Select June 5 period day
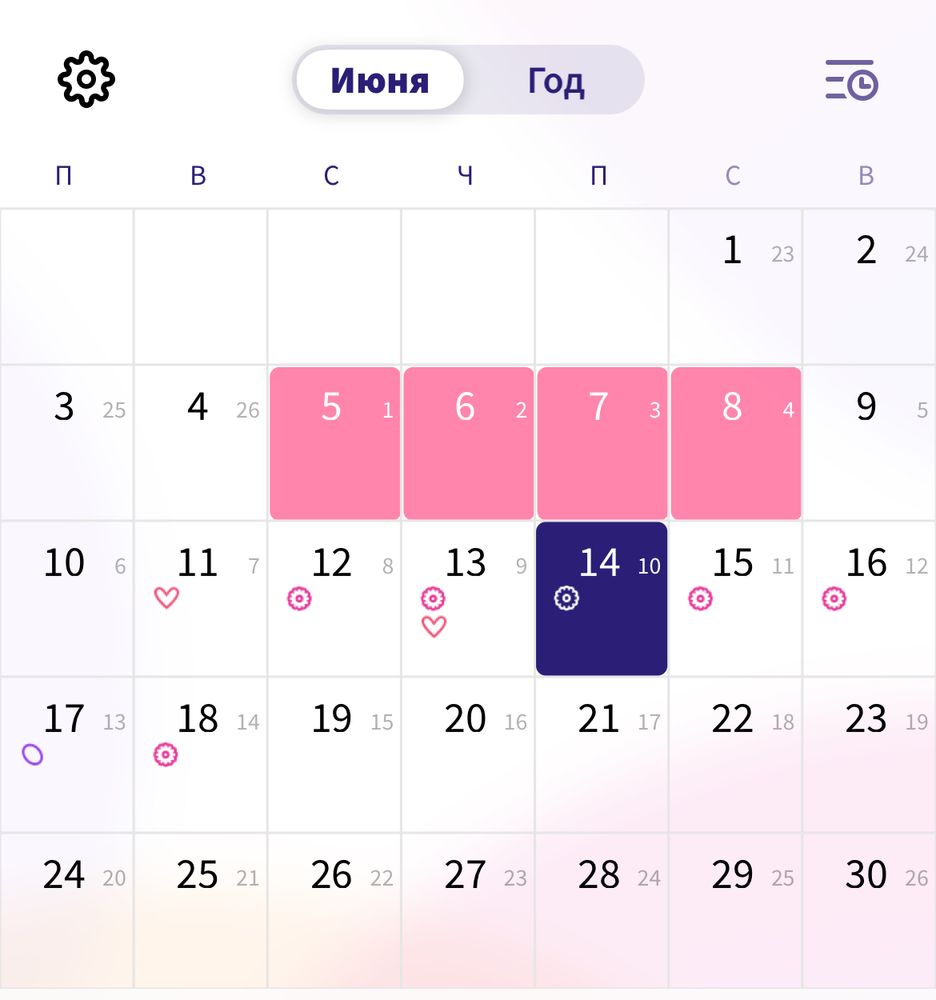 coord(334,443)
